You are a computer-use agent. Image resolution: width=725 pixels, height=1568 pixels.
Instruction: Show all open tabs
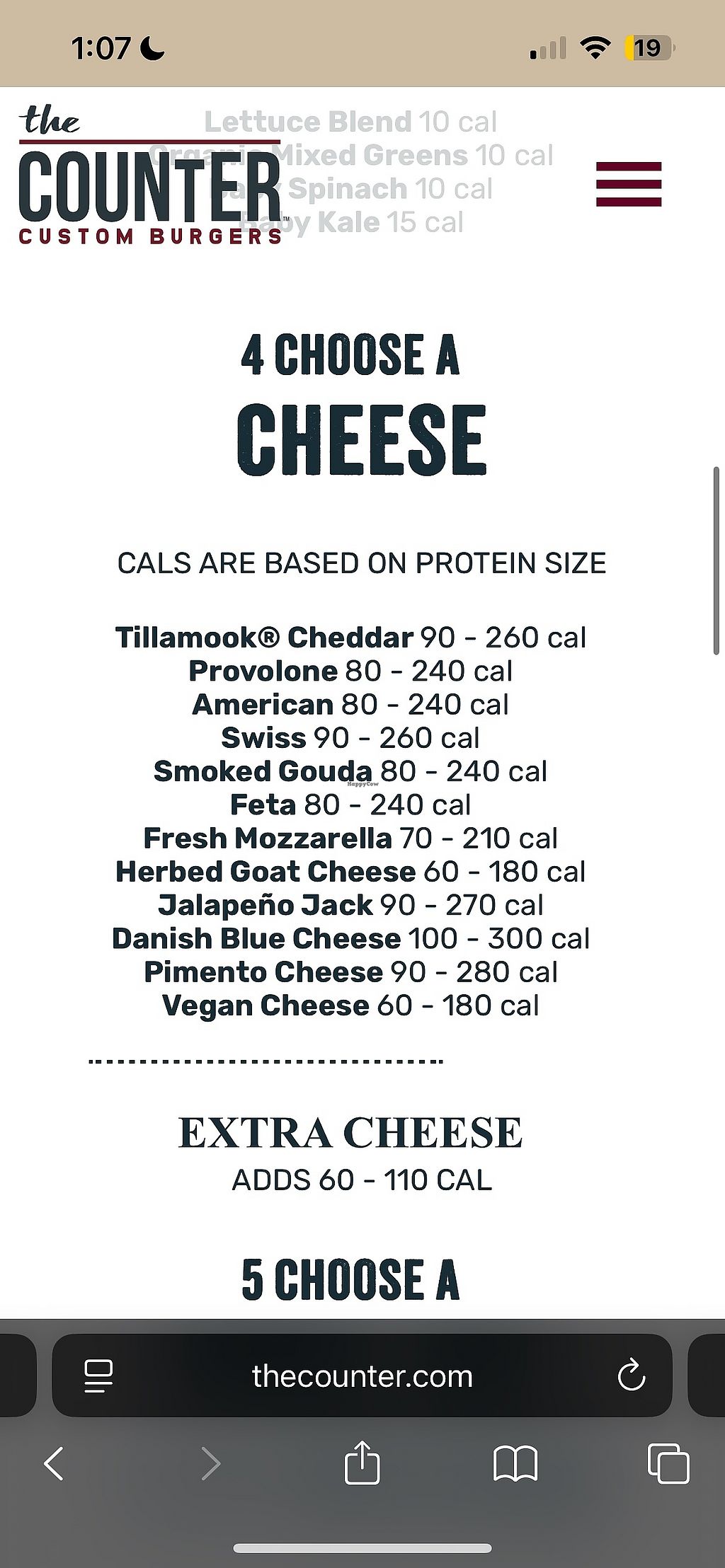668,1463
